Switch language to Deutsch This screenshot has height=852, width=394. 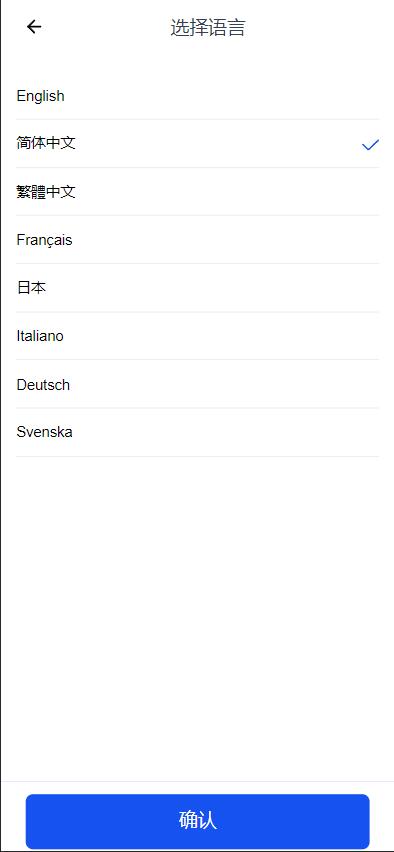[197, 384]
